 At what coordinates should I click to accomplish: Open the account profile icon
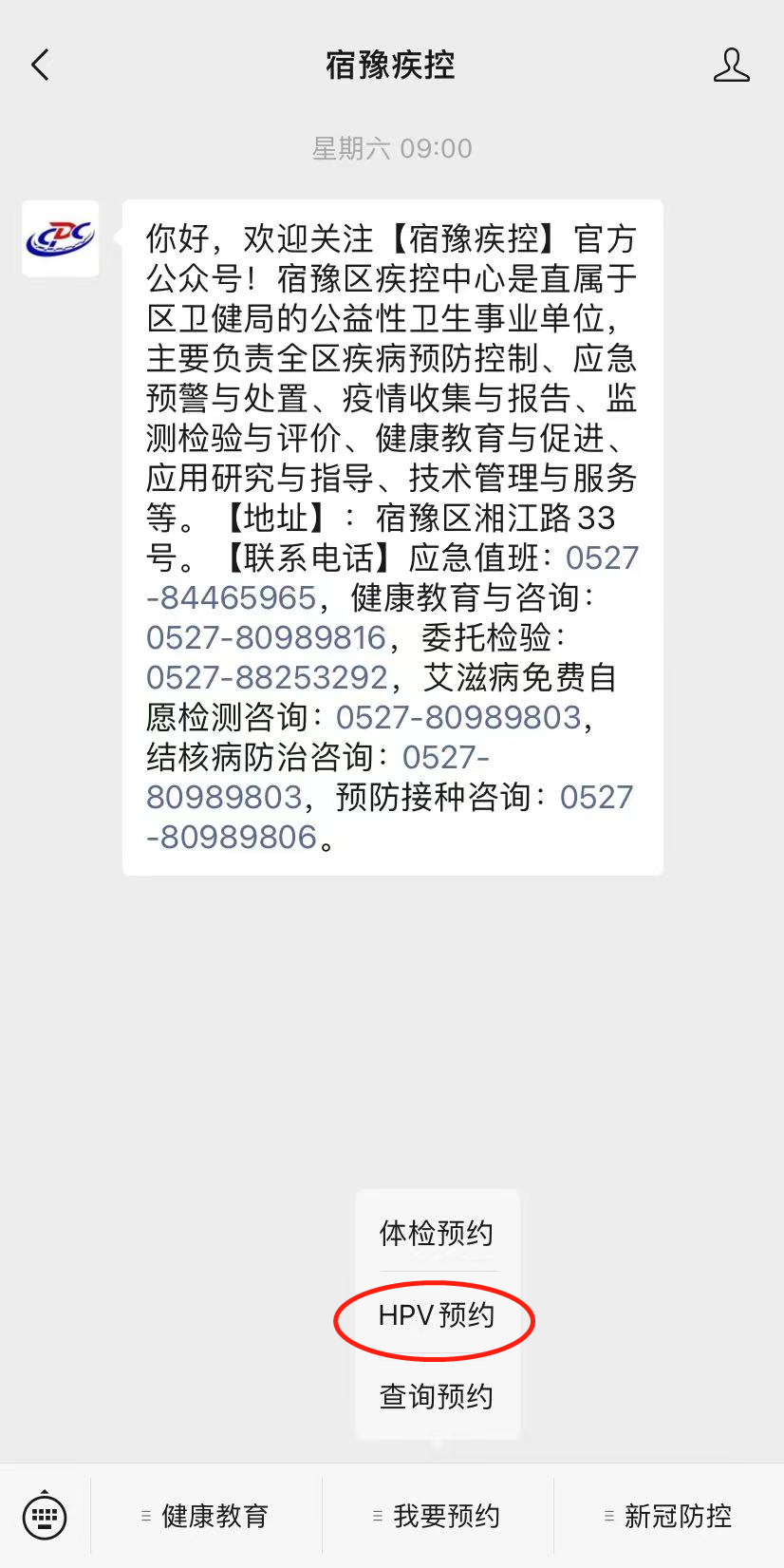click(731, 66)
